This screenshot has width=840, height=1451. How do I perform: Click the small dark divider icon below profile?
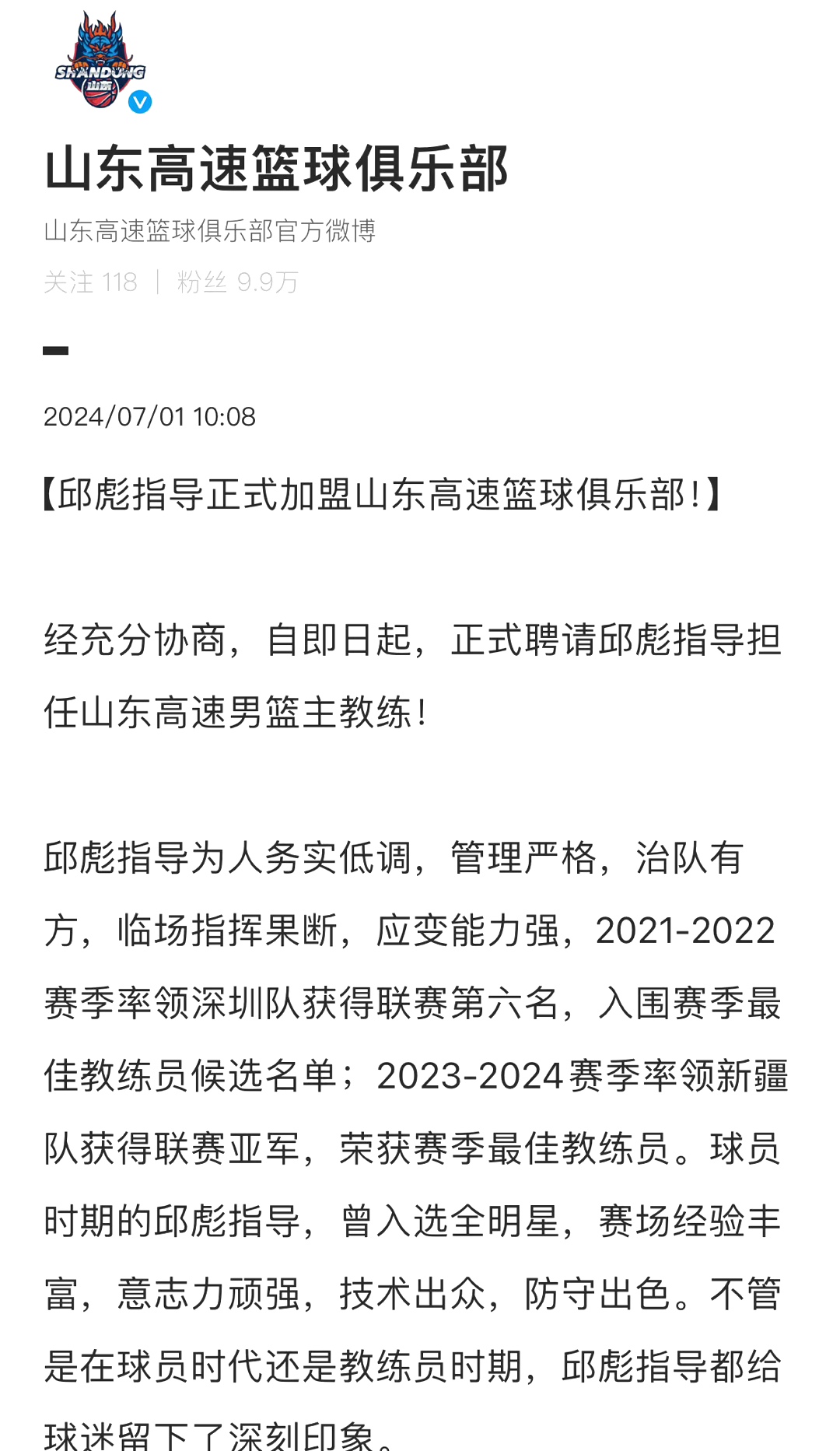click(x=57, y=352)
